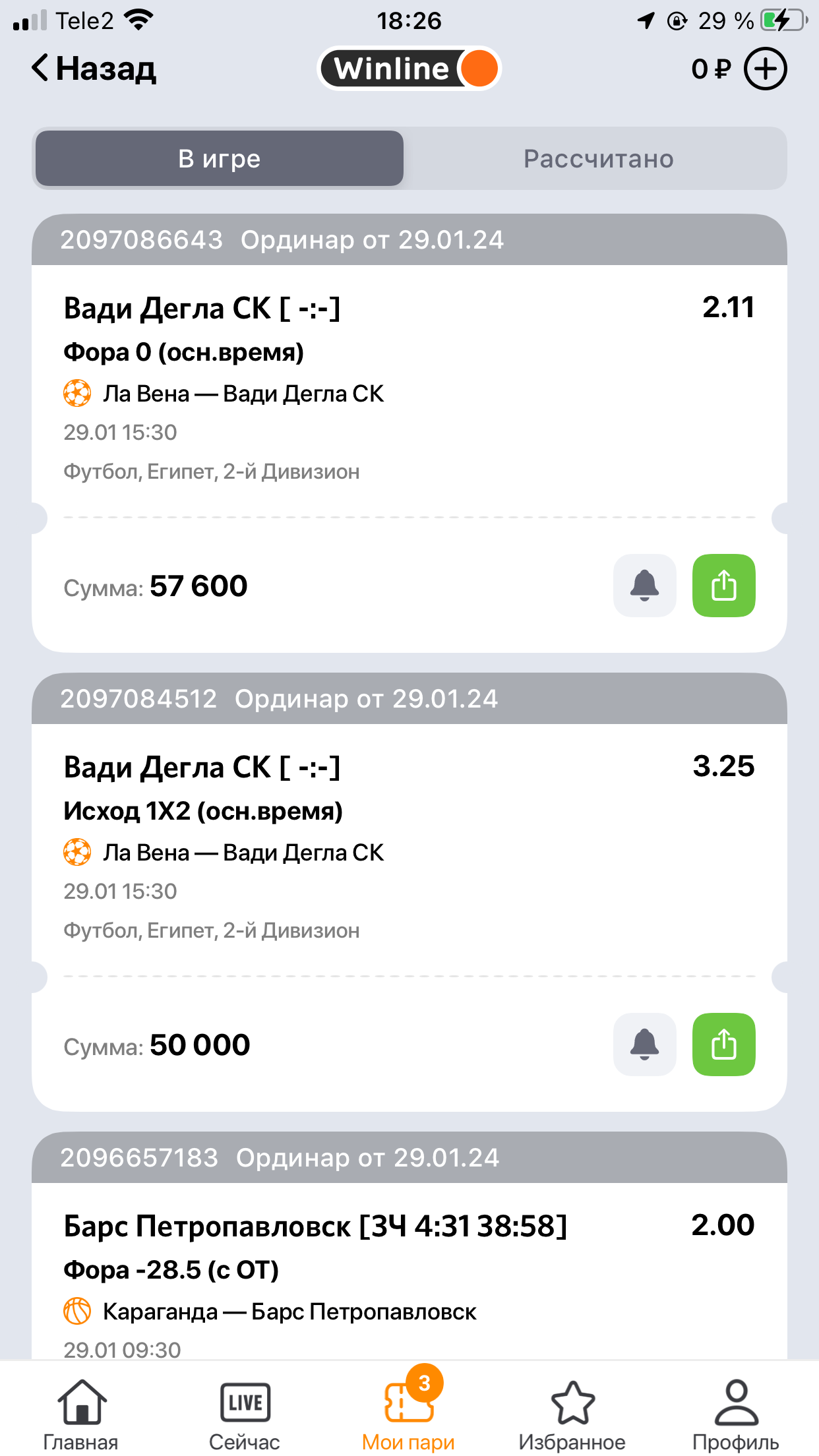Viewport: 819px width, 1456px height.
Task: Share the 57 600 bet slip
Action: point(723,586)
